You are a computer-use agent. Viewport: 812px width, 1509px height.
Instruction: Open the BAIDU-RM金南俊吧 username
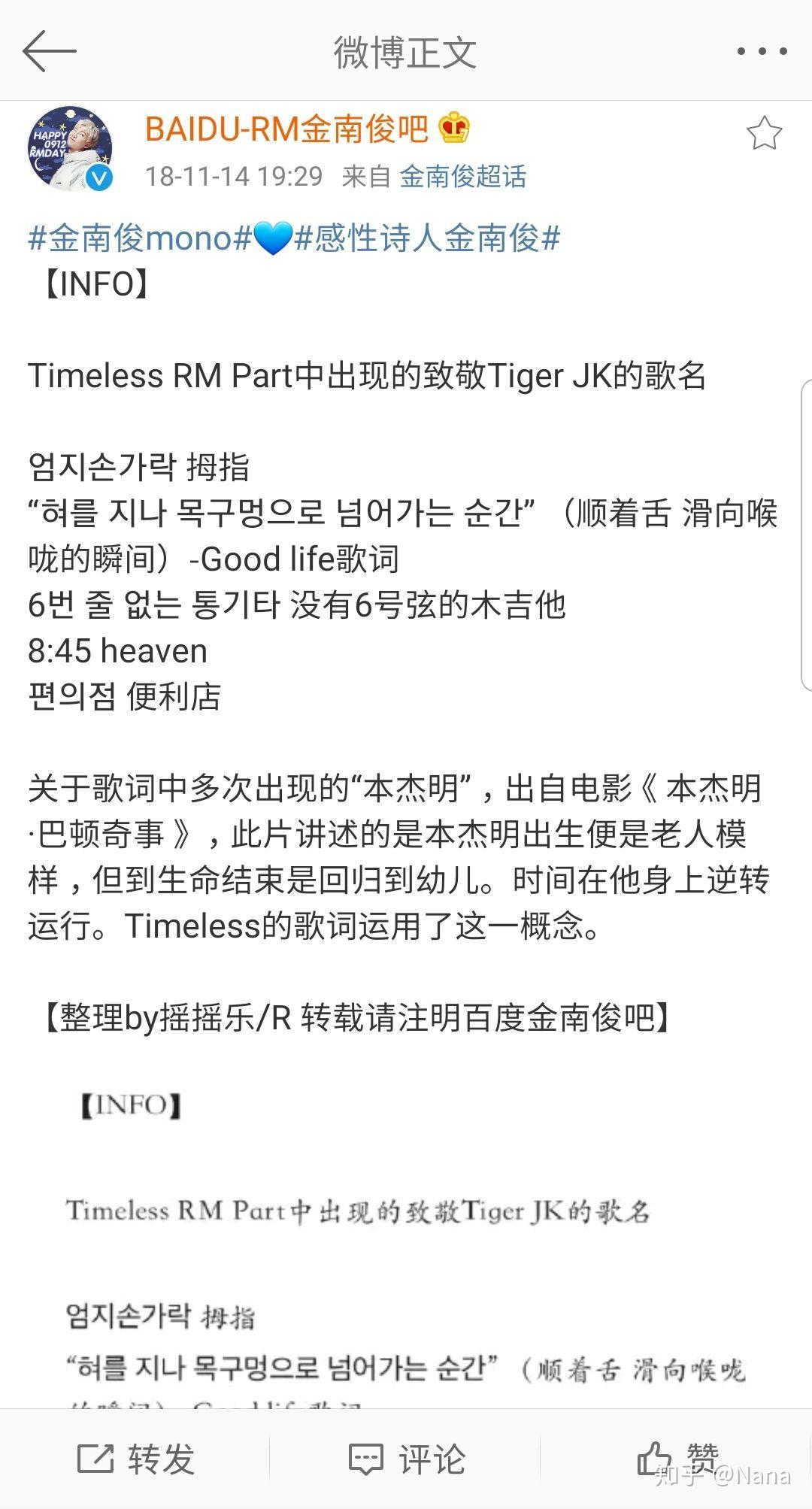coord(286,129)
